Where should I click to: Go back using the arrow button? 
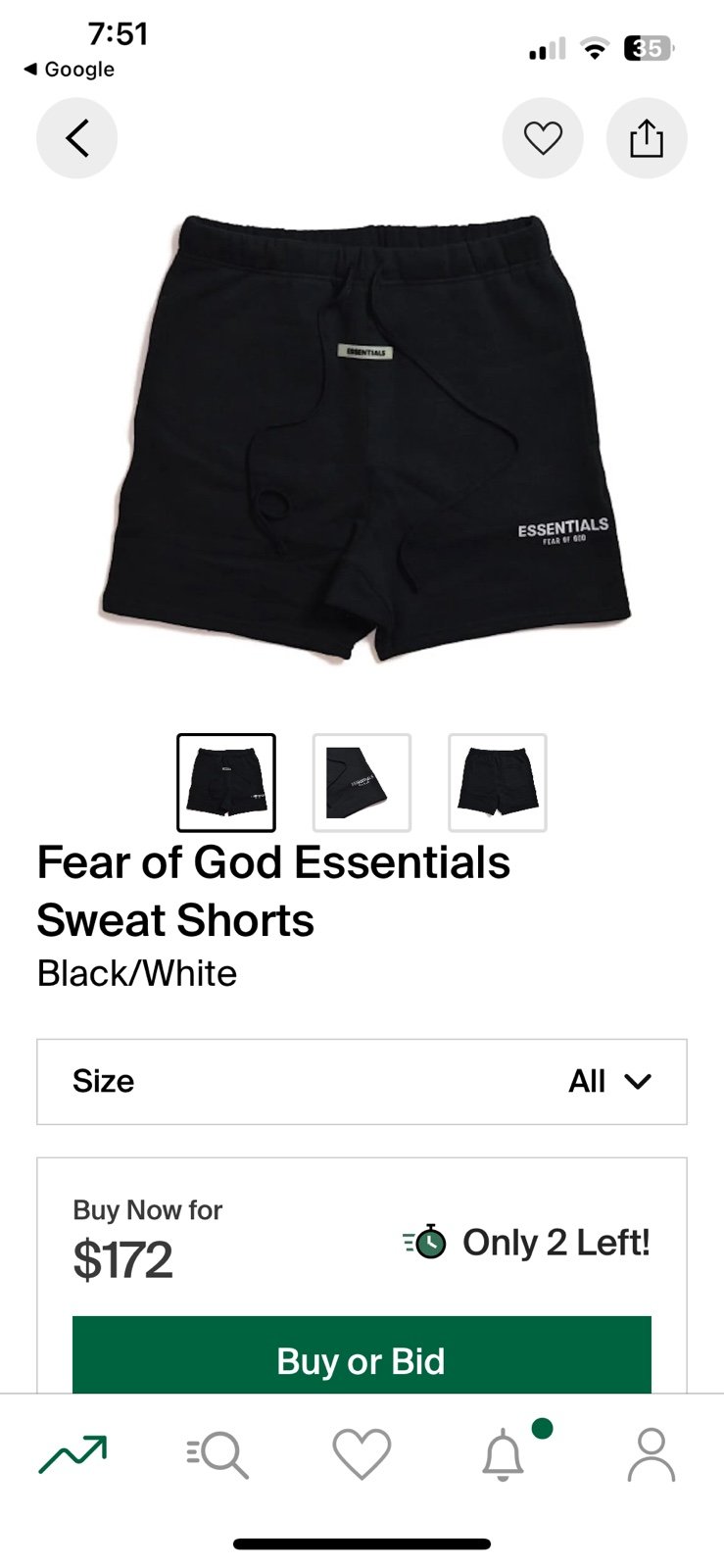point(76,138)
